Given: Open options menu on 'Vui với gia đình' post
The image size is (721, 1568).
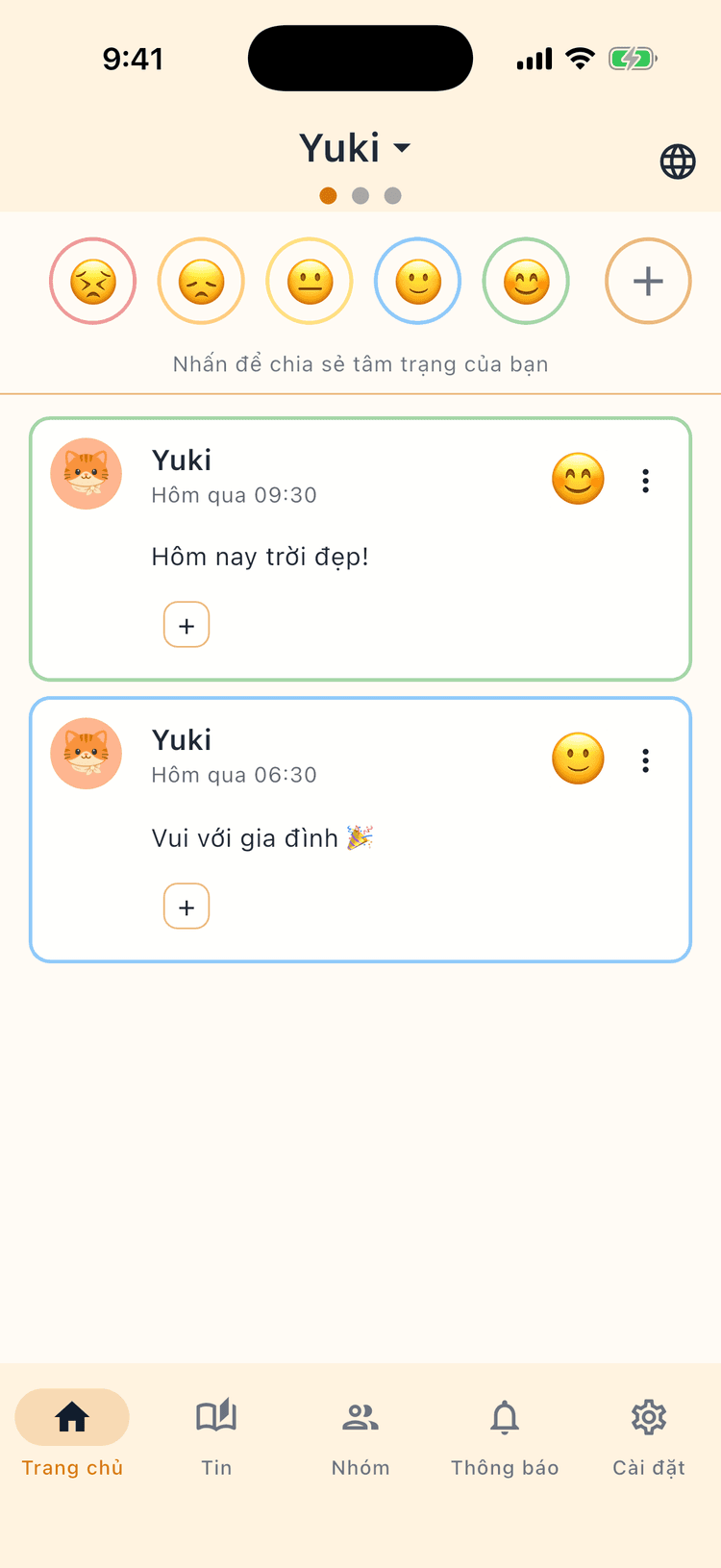Looking at the screenshot, I should (x=645, y=760).
